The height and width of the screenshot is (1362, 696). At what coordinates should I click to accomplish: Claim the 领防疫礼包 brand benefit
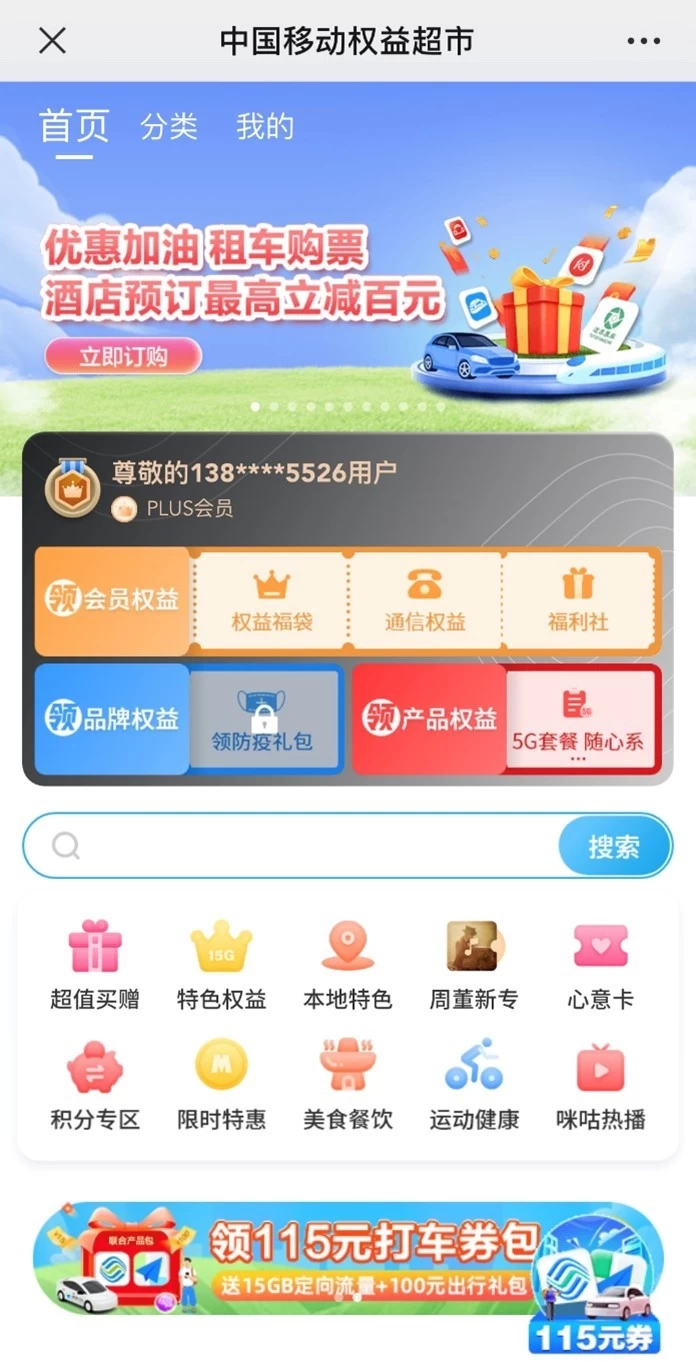click(263, 720)
